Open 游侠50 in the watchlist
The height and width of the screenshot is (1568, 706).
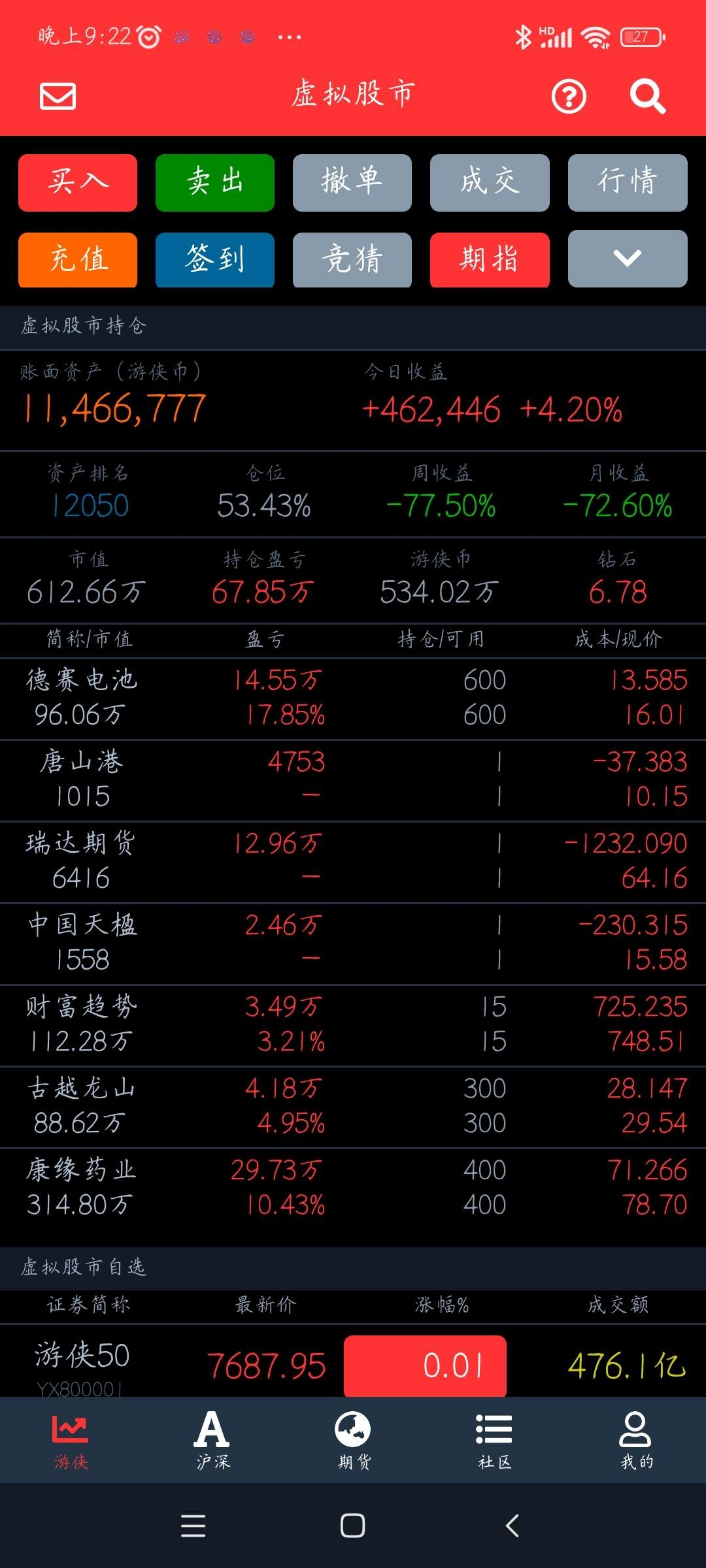pos(353,1363)
